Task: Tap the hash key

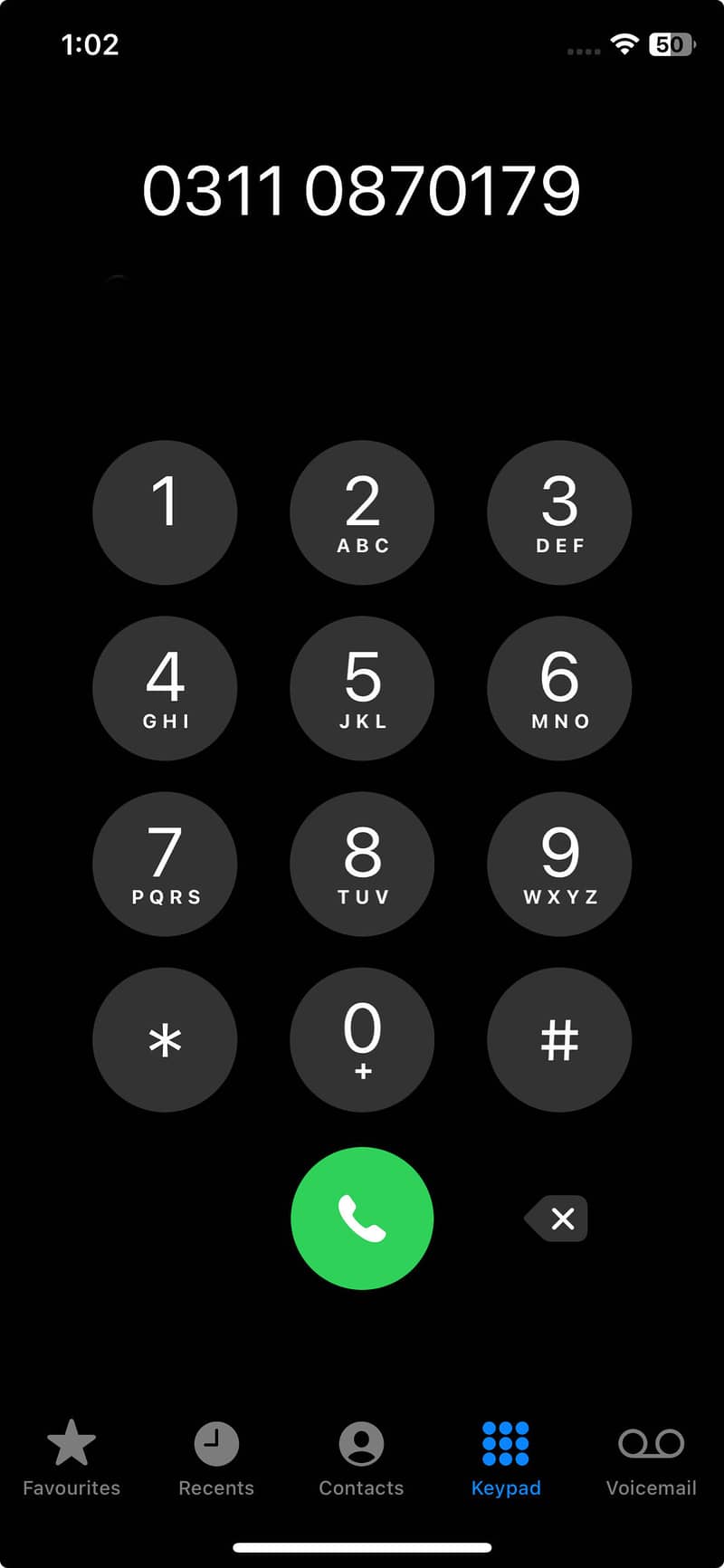Action: [559, 1039]
